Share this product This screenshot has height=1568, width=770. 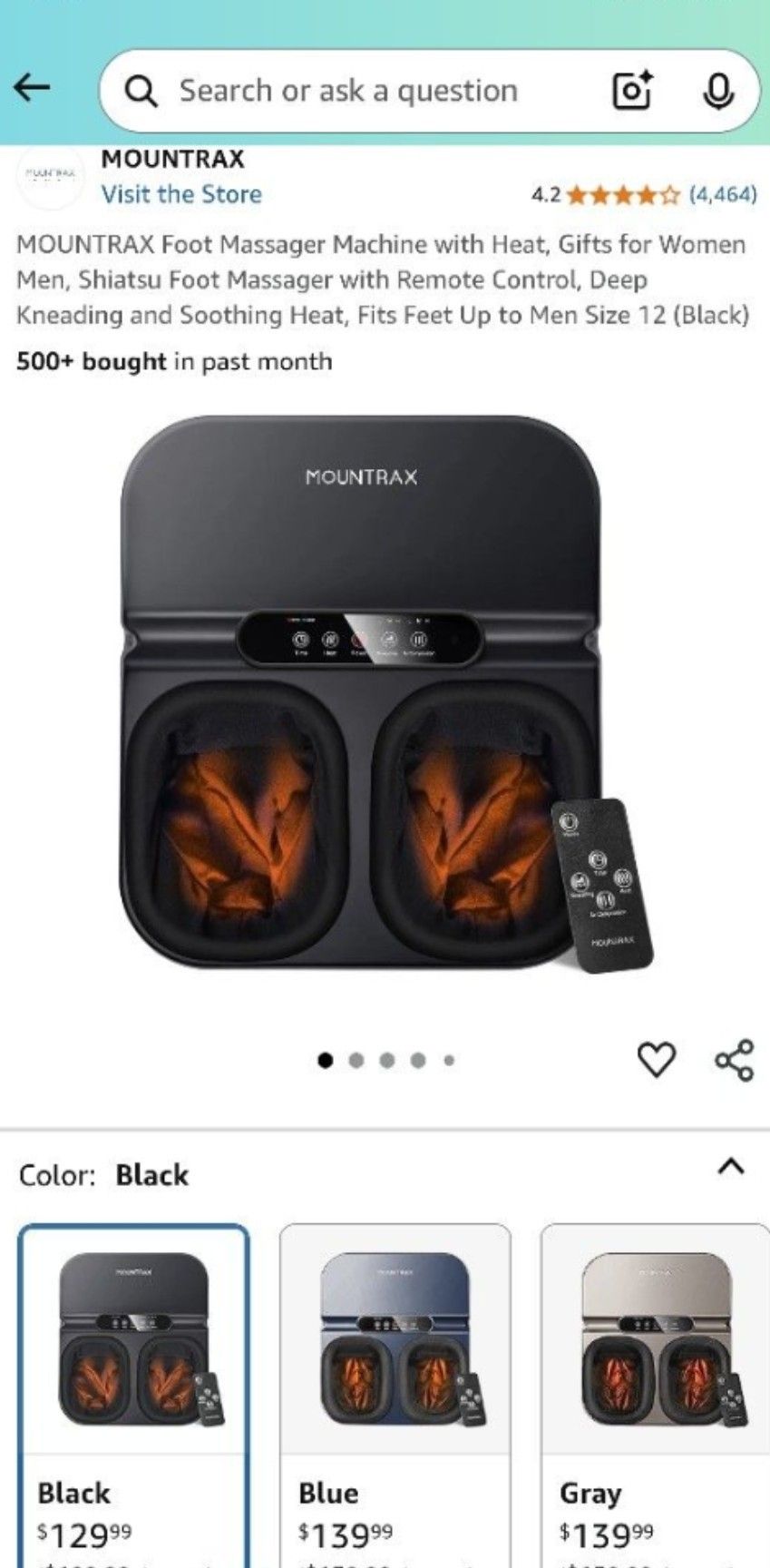[734, 1059]
